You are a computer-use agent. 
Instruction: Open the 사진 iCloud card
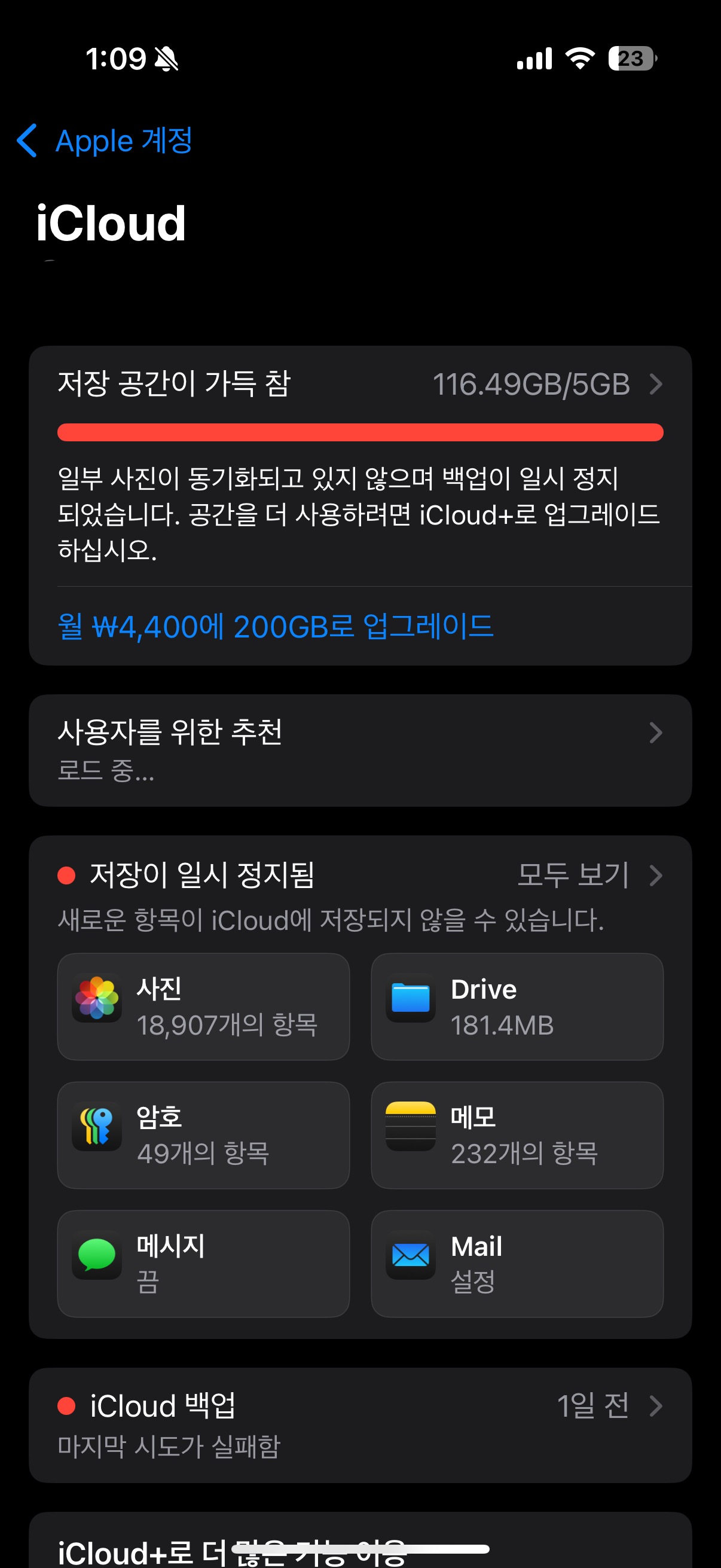pyautogui.click(x=203, y=1006)
